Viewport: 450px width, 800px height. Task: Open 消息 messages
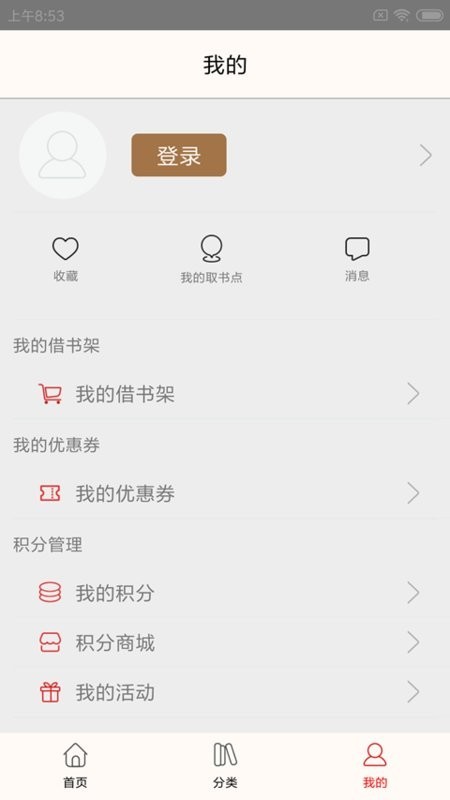click(357, 259)
